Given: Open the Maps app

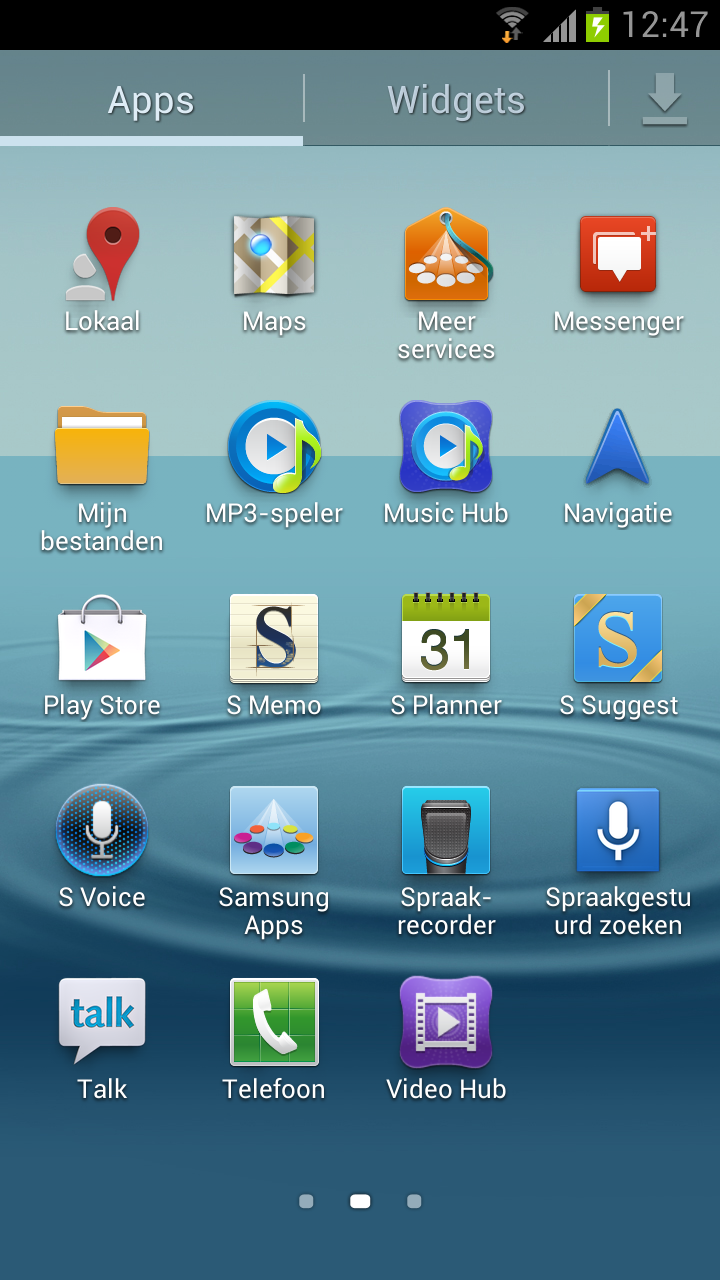Looking at the screenshot, I should pos(274,255).
